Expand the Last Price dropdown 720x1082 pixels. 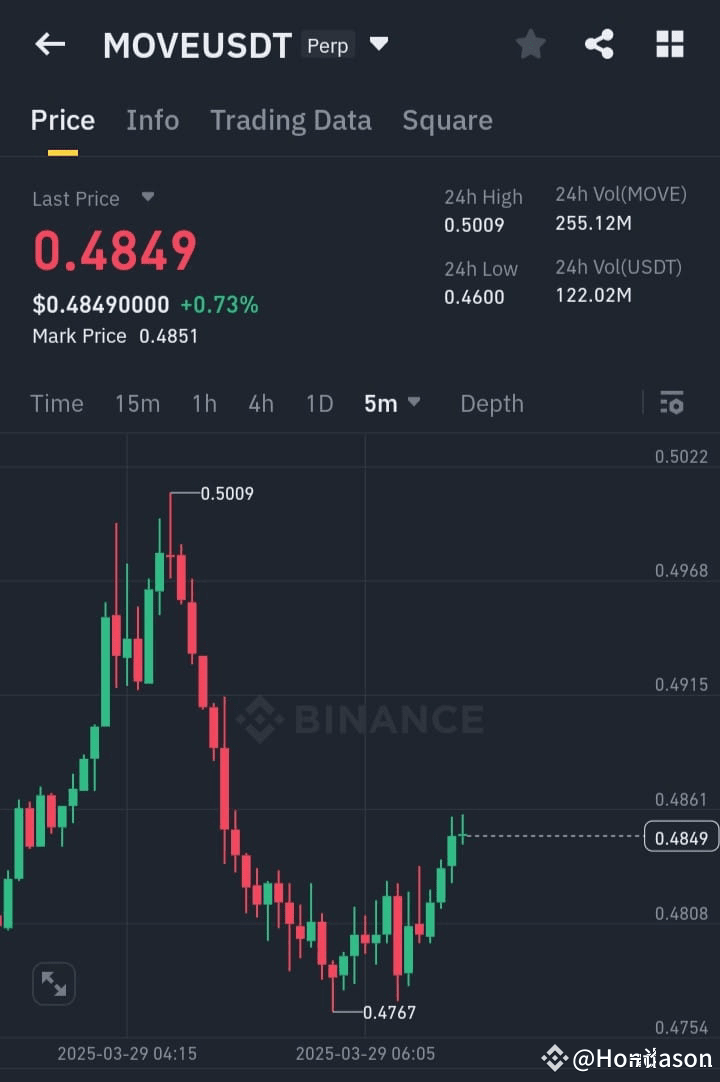coord(147,197)
